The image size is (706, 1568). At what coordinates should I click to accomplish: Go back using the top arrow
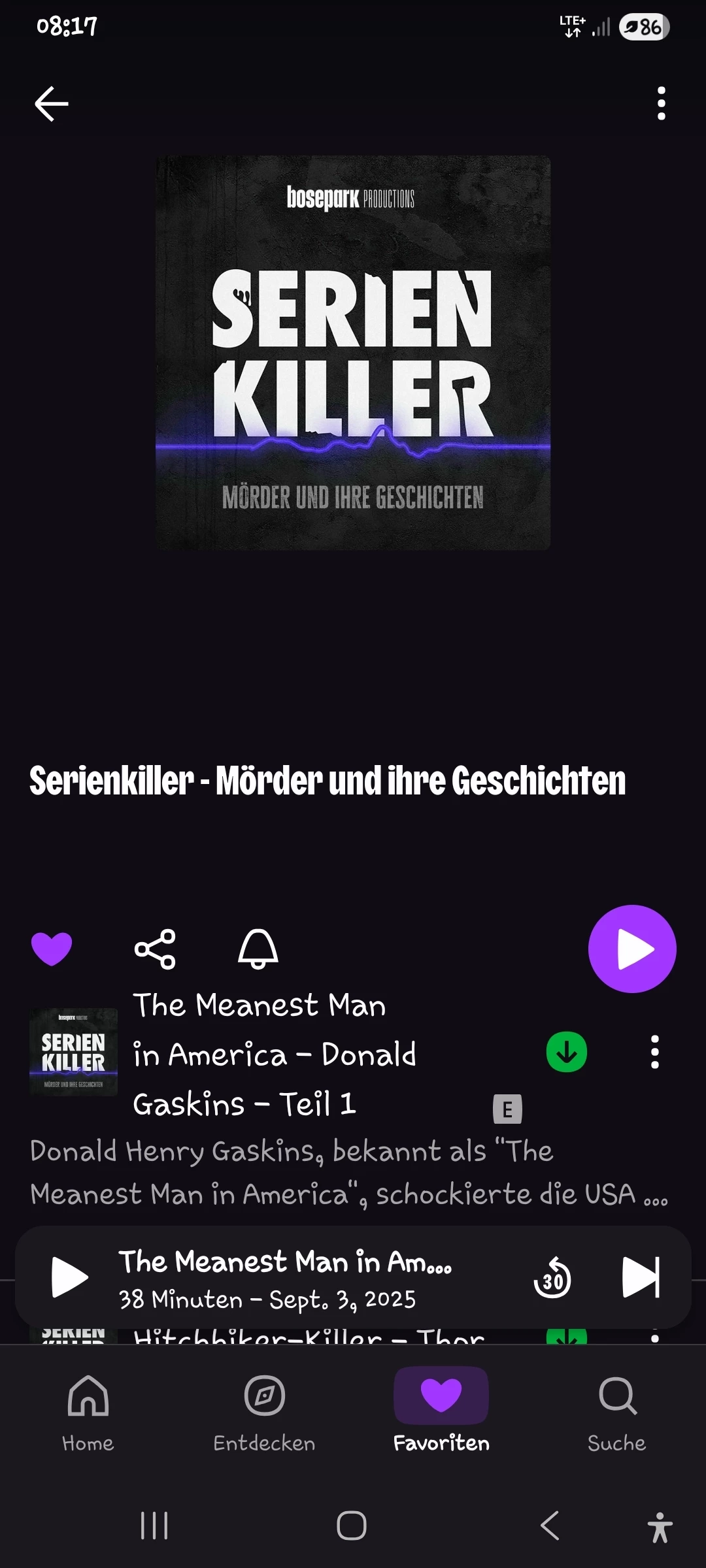coord(52,104)
